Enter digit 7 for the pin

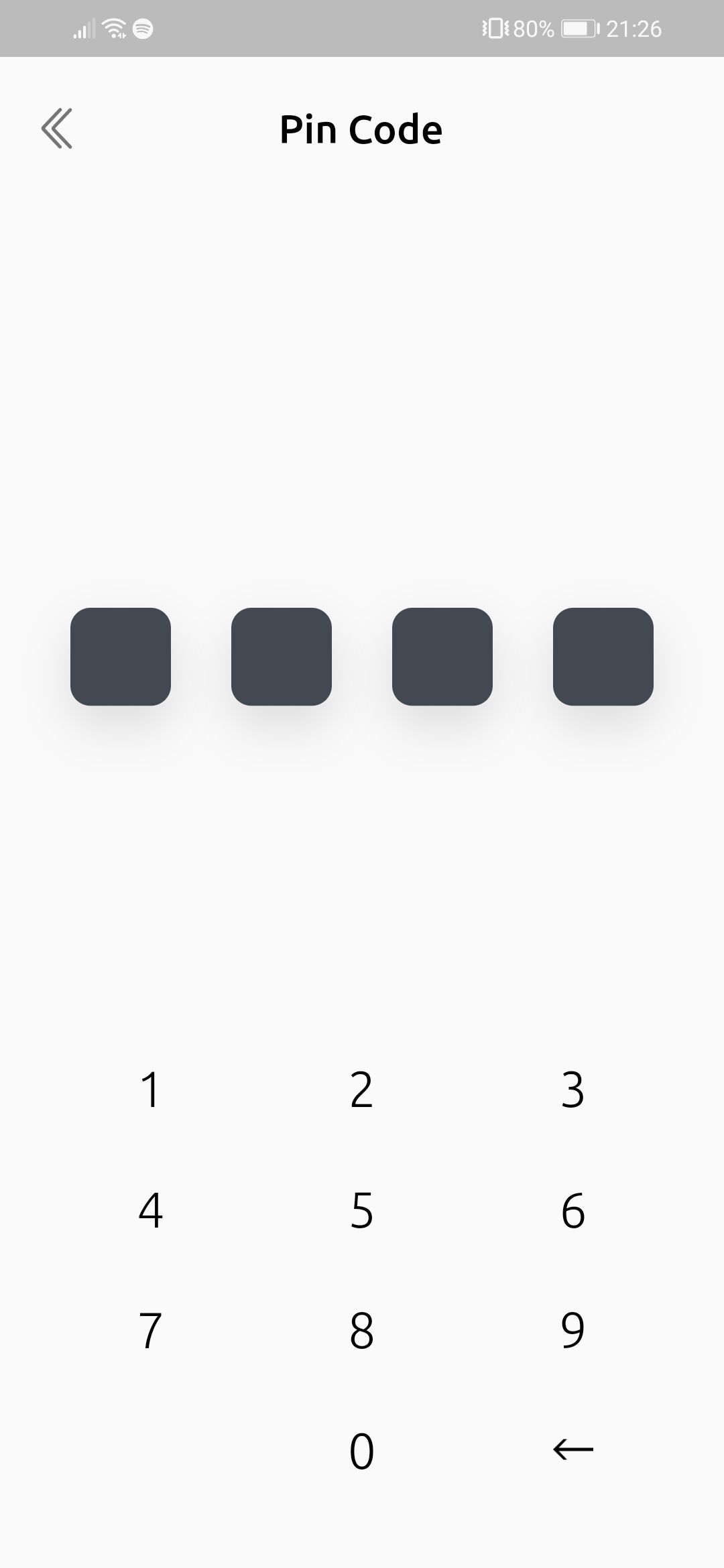151,1331
